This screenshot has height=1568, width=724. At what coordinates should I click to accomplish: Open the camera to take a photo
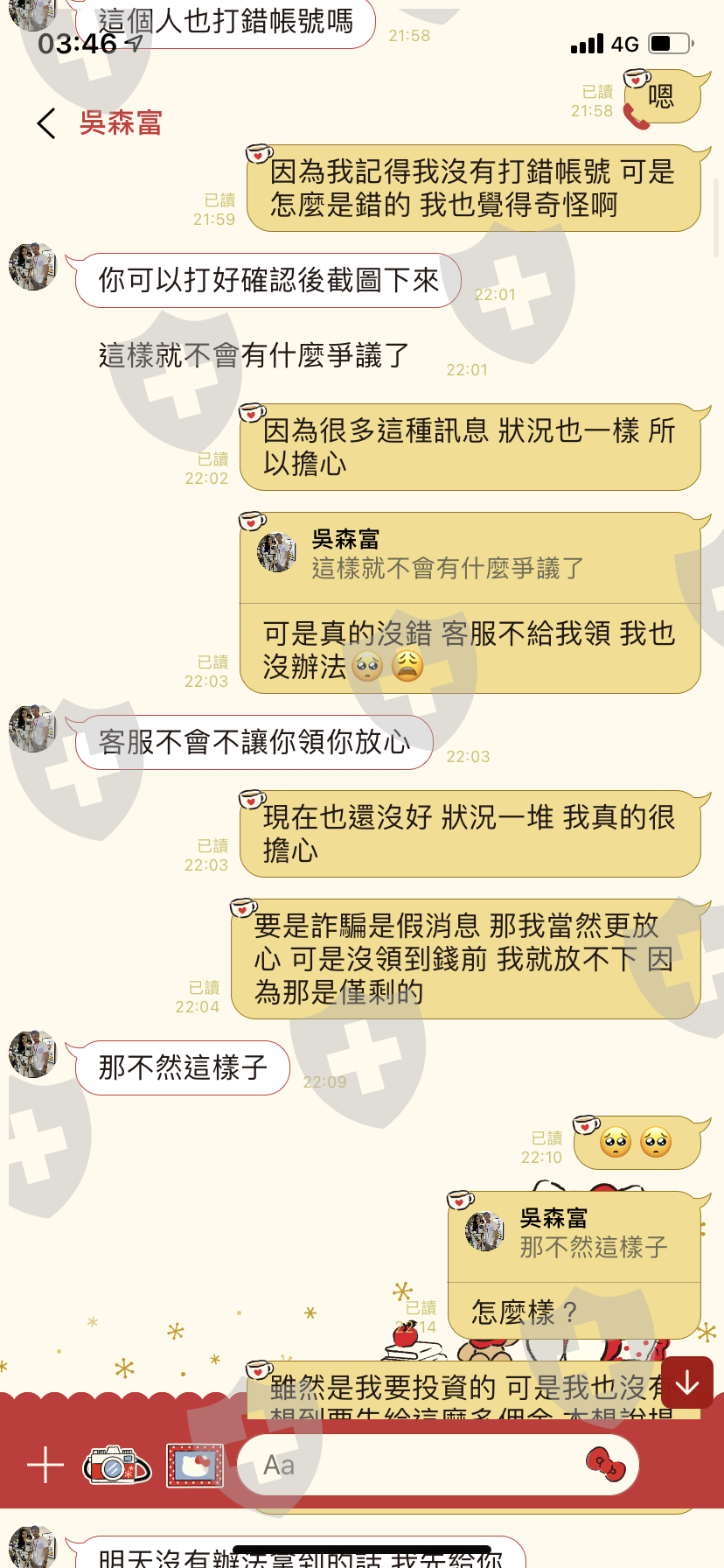117,1465
